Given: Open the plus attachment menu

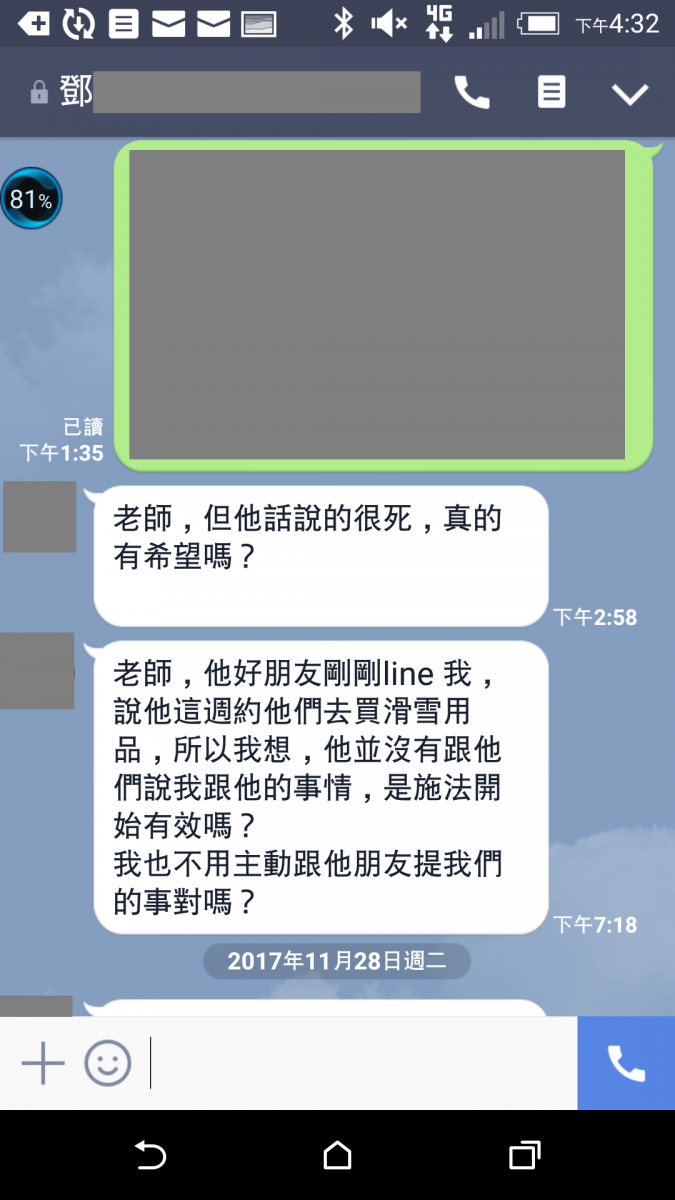Looking at the screenshot, I should point(43,1062).
